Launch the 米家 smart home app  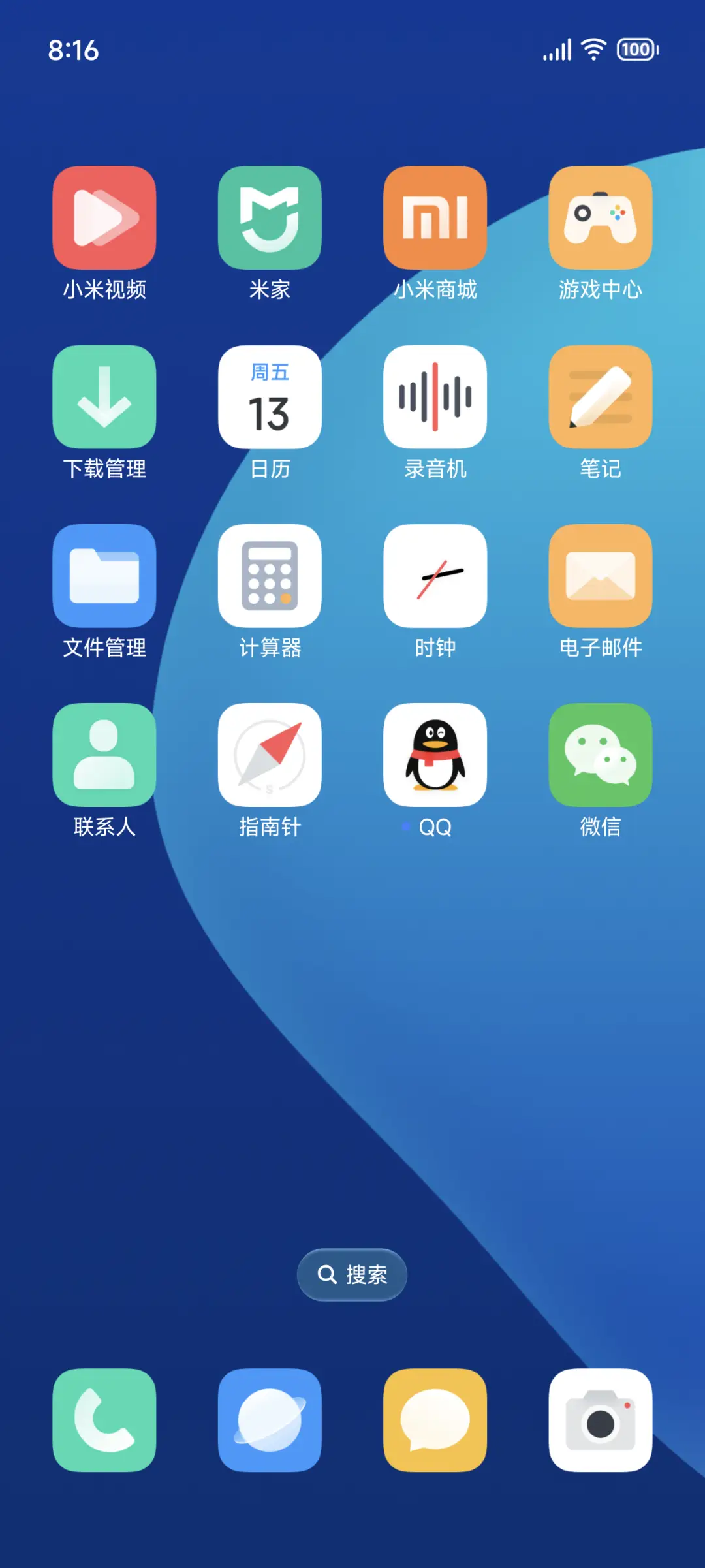coord(270,218)
